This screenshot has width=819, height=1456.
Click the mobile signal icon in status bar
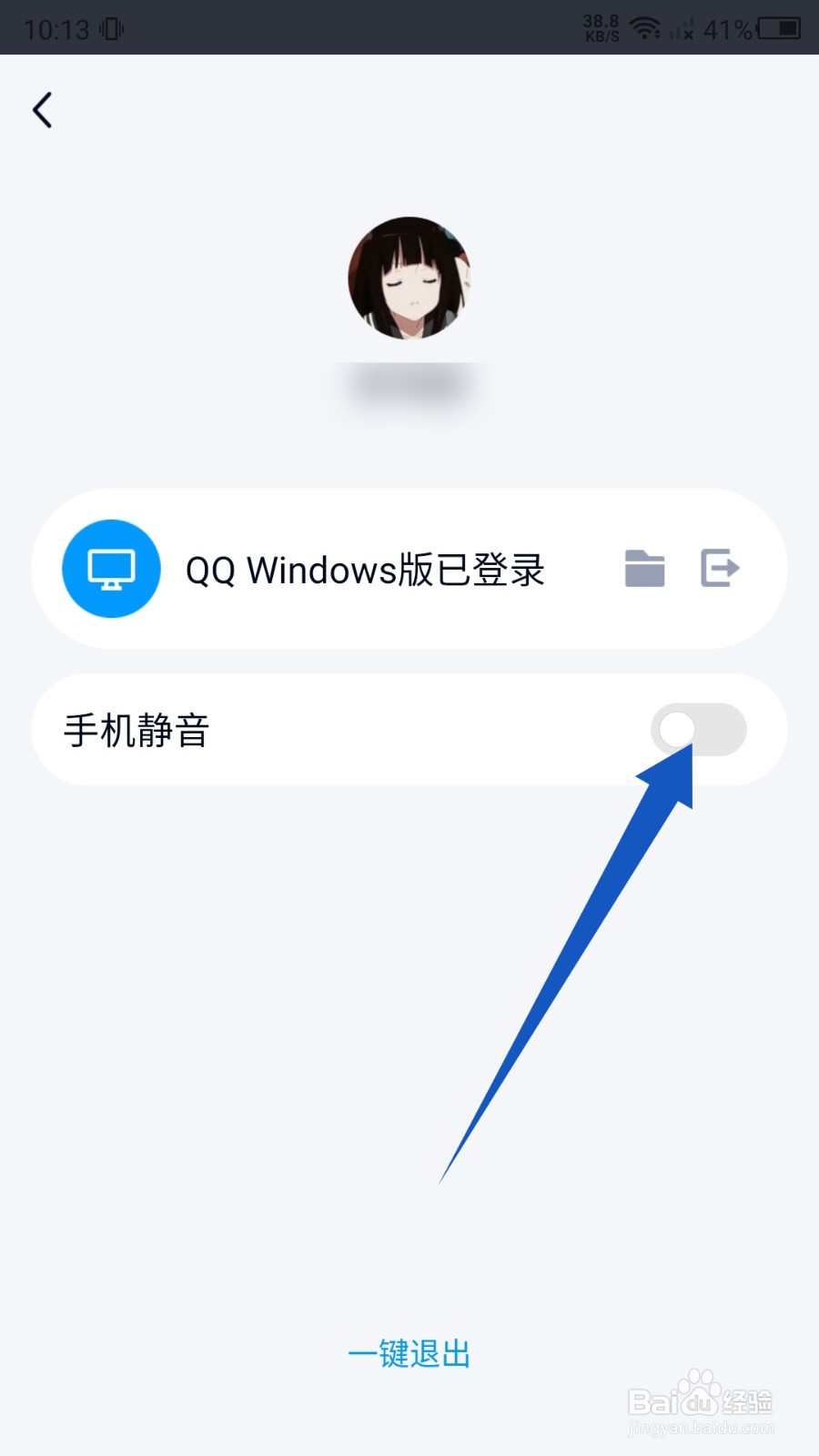[x=681, y=27]
